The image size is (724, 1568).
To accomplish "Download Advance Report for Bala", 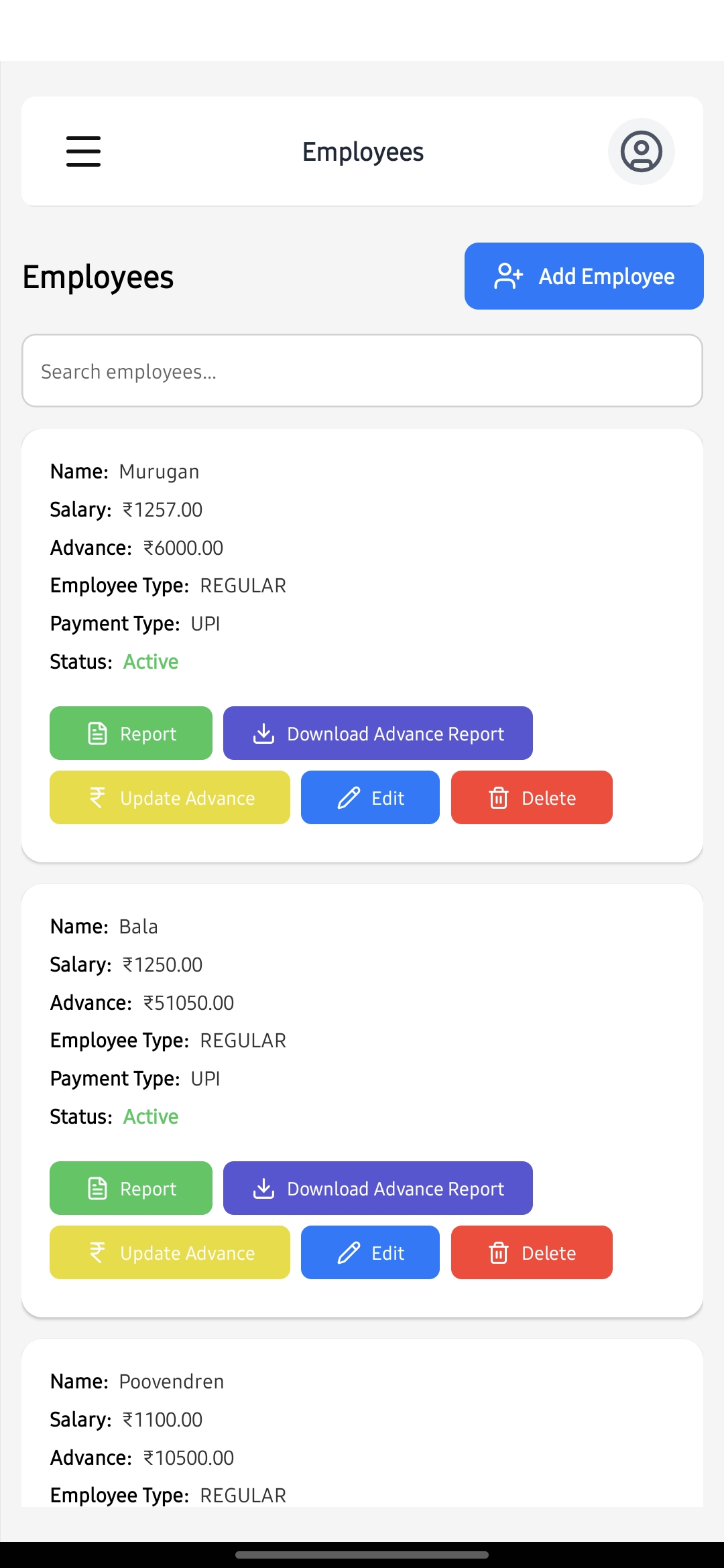I will tap(377, 1188).
